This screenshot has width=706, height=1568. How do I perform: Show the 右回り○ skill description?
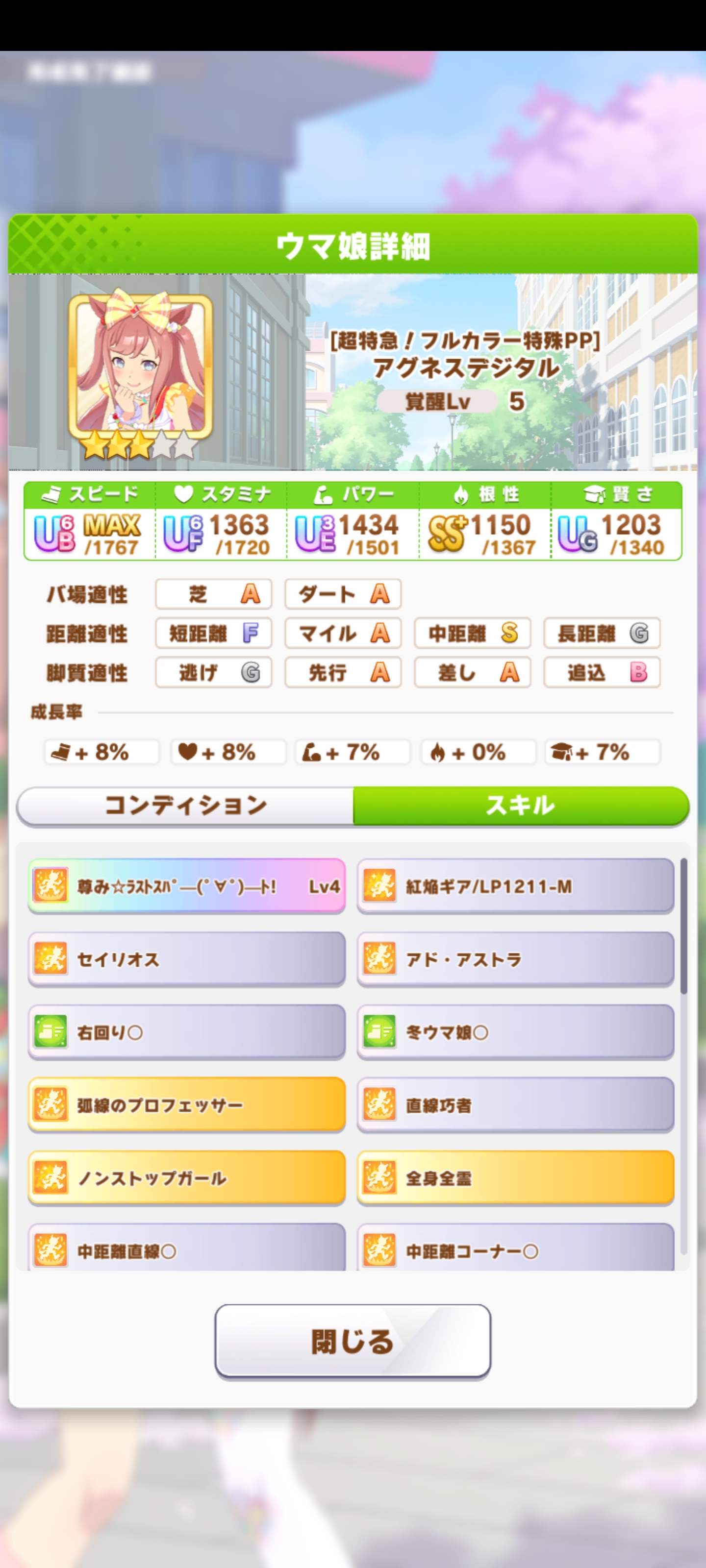tap(186, 1032)
